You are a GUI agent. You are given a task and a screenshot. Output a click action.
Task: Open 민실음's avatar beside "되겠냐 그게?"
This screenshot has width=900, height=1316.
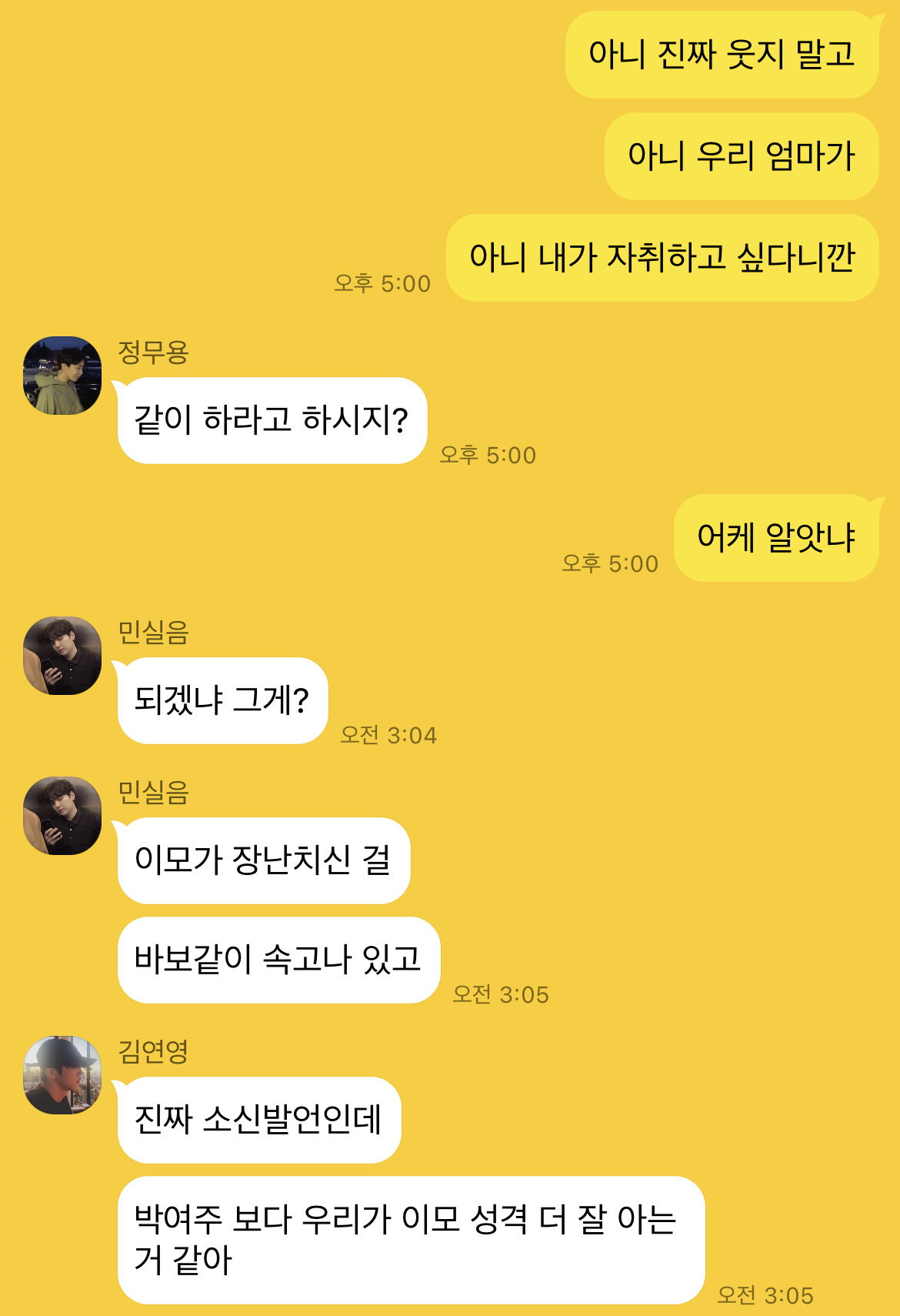[62, 656]
